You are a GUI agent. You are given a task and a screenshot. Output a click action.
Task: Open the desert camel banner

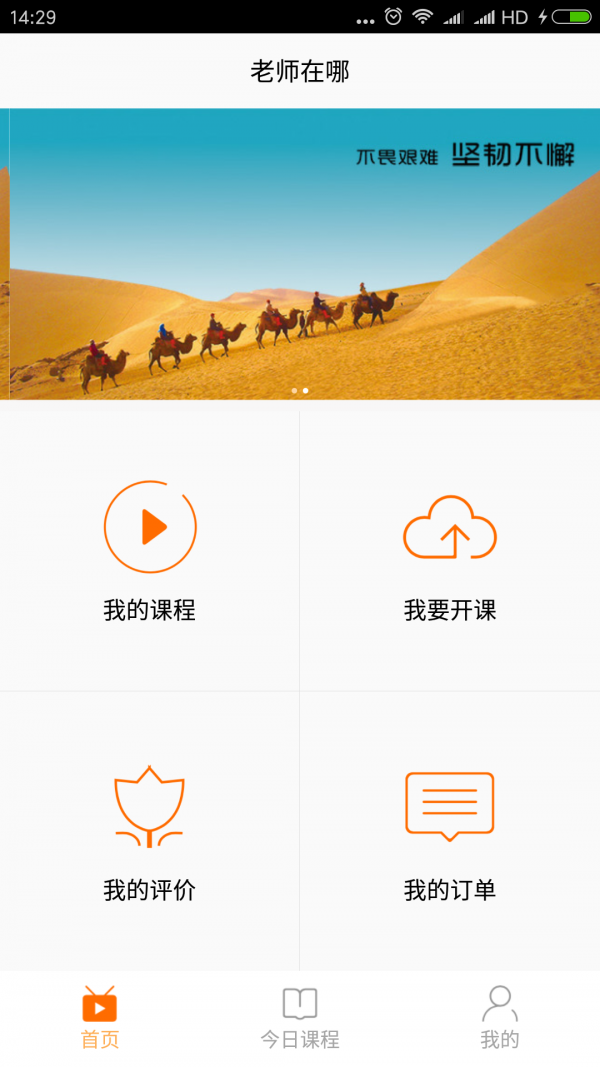click(x=300, y=254)
